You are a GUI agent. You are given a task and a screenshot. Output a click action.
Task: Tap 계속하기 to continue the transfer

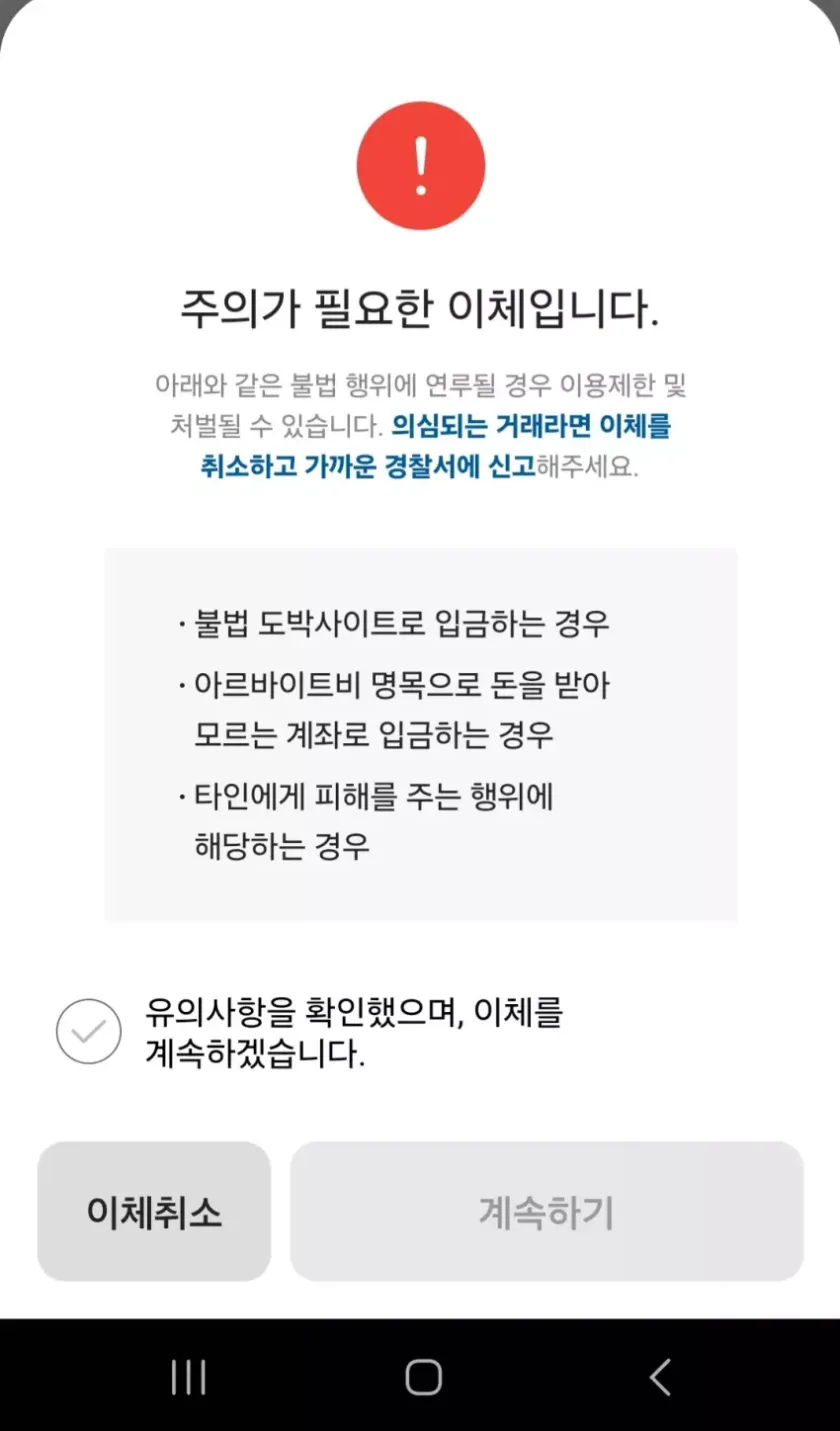tap(546, 1212)
